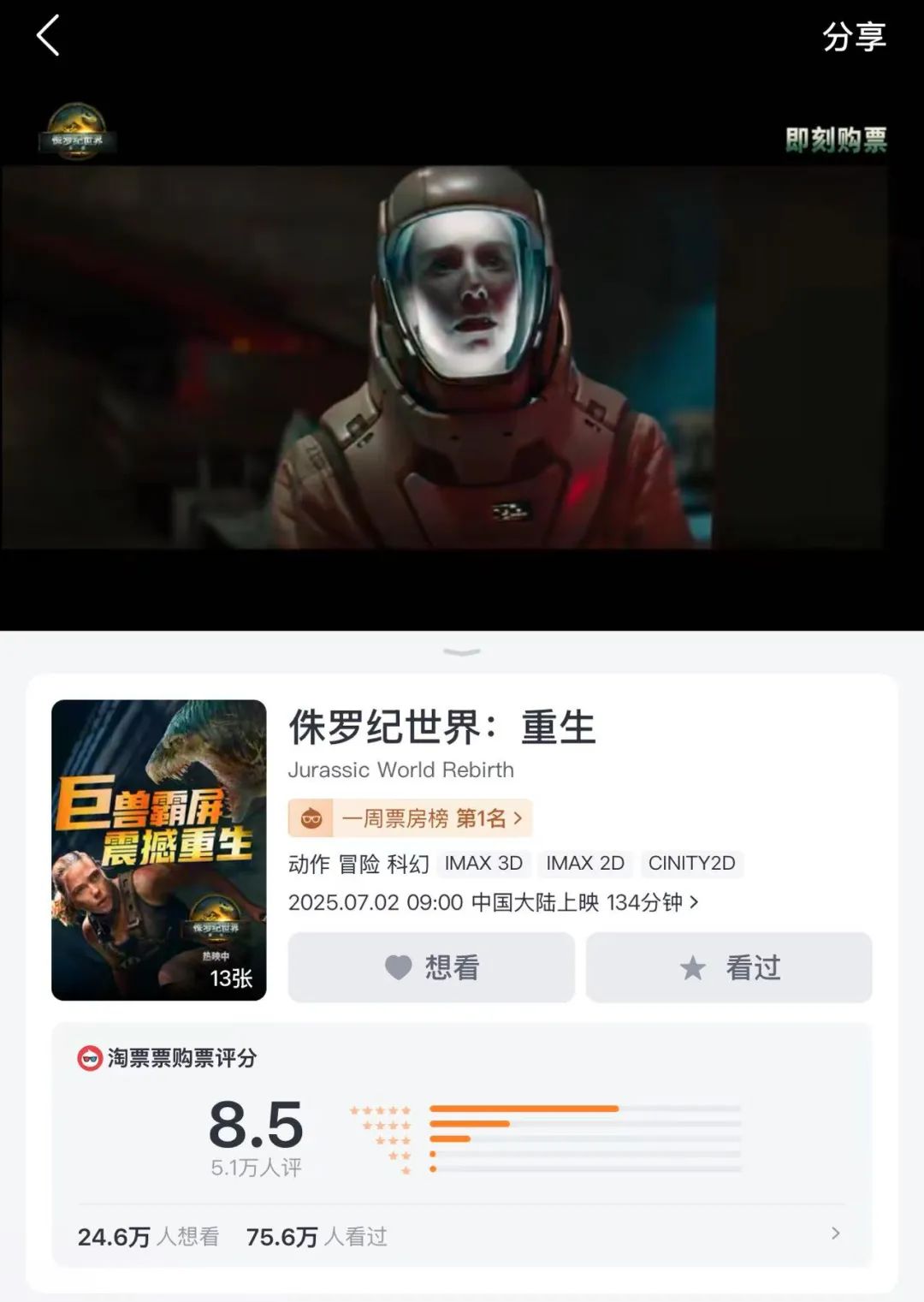Go back using the top-left arrow

tap(48, 36)
